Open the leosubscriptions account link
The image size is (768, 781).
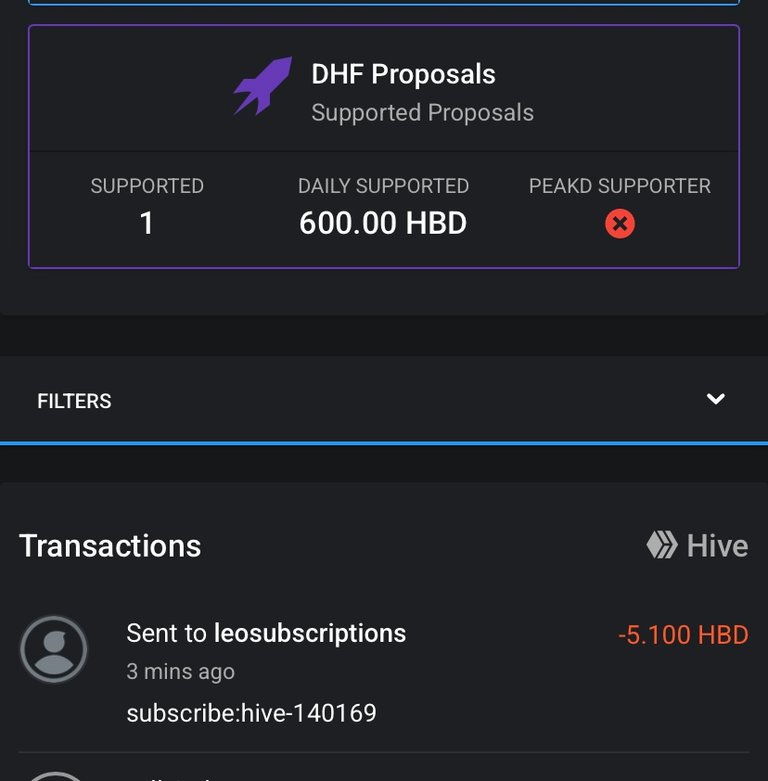point(310,633)
